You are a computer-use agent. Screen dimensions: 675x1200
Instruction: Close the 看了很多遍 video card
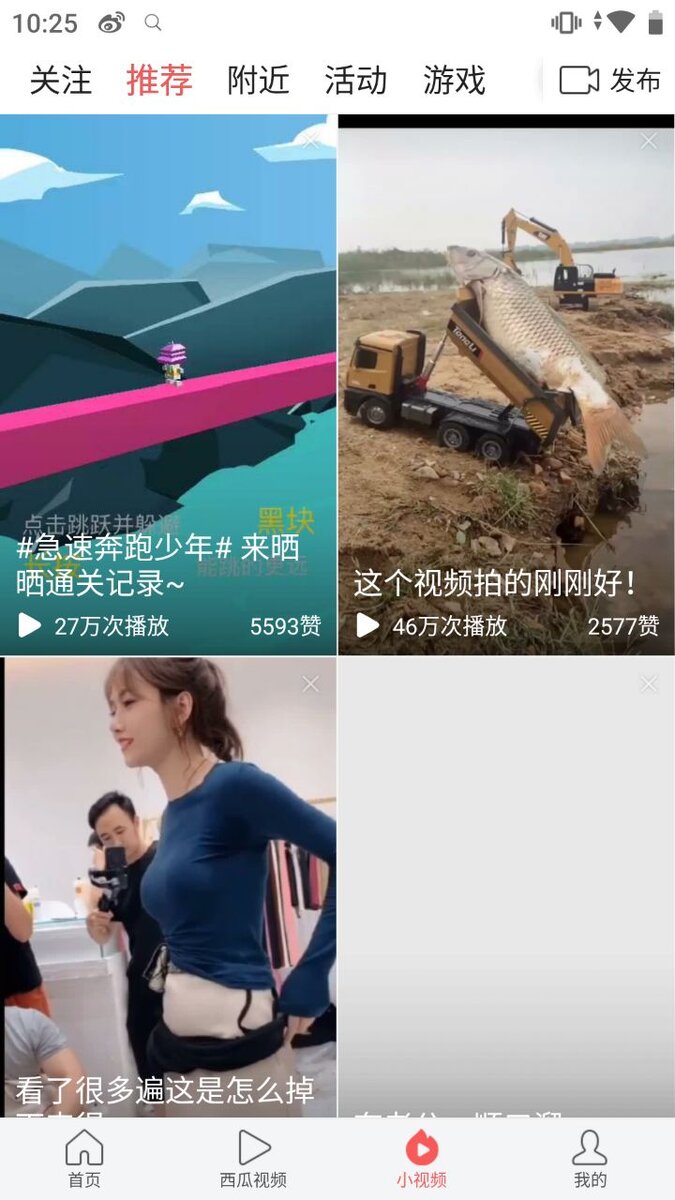[x=311, y=684]
